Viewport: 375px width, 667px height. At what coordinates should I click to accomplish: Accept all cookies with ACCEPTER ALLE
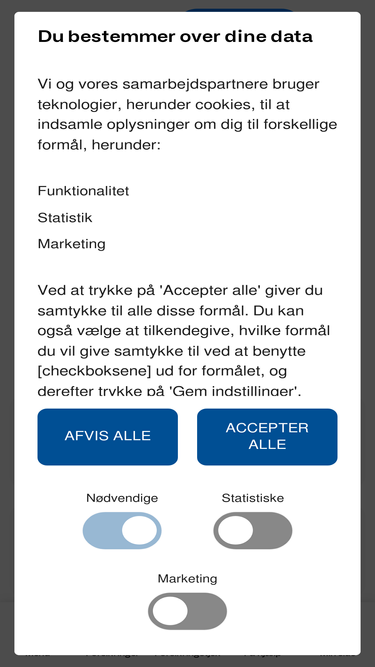[267, 437]
